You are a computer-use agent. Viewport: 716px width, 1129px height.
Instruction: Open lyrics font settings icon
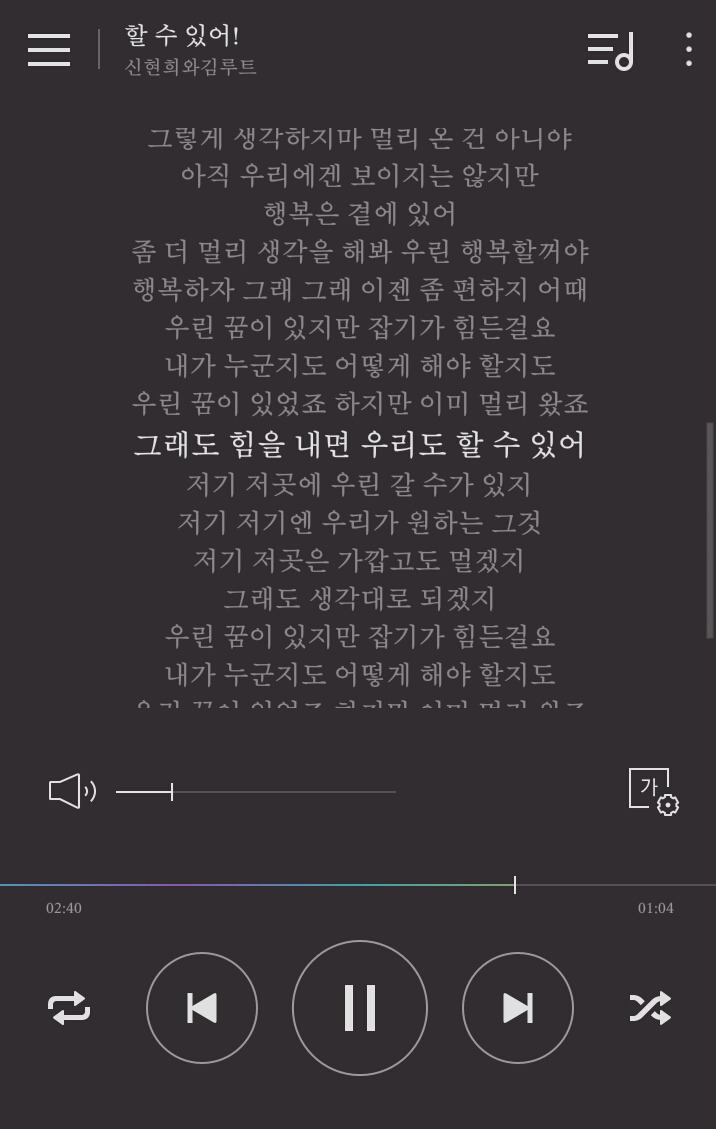653,791
